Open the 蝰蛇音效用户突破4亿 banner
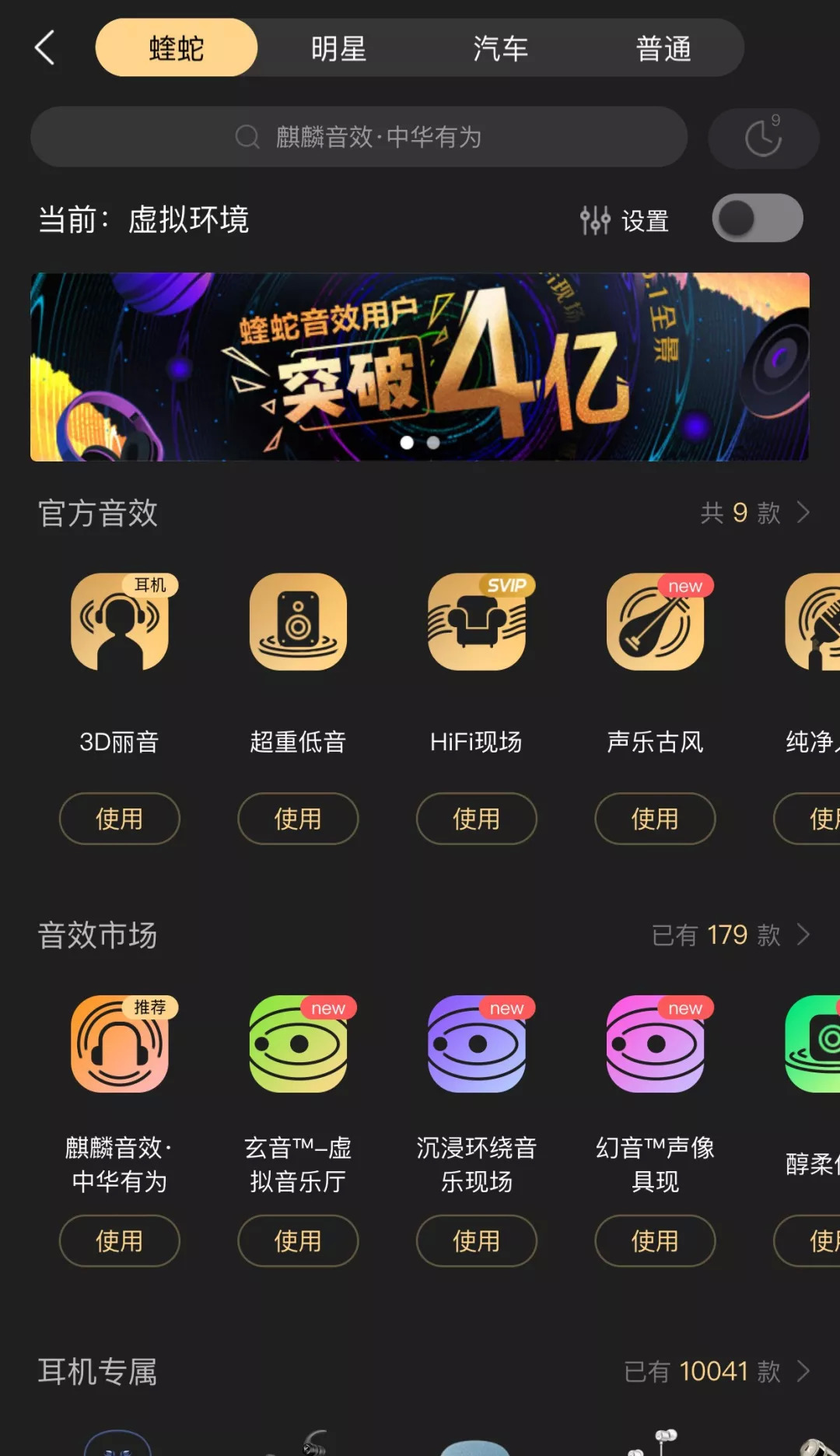Viewport: 840px width, 1456px height. pyautogui.click(x=419, y=367)
